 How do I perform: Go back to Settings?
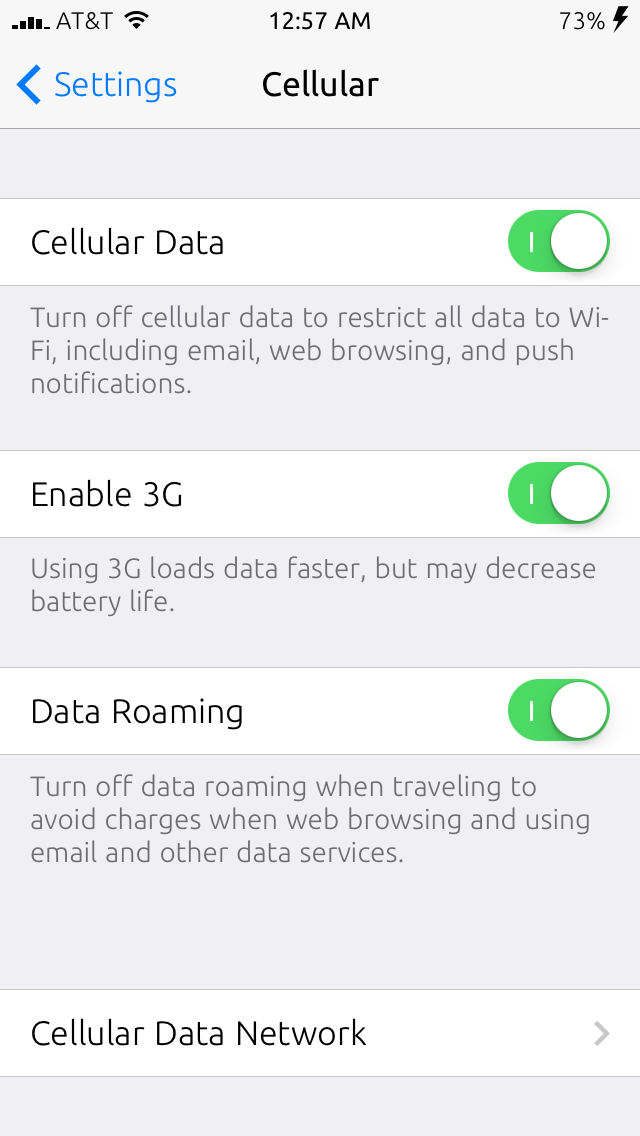[x=96, y=85]
